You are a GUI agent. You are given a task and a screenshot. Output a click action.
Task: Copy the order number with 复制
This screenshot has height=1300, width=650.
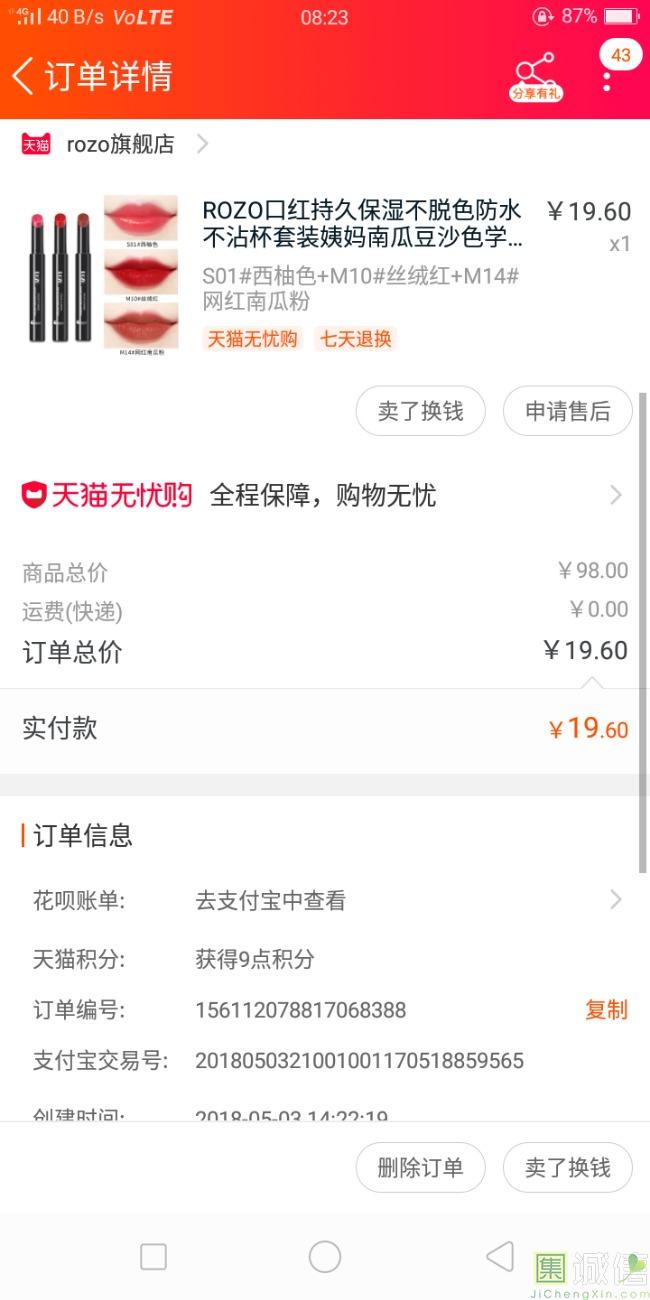click(x=606, y=1010)
